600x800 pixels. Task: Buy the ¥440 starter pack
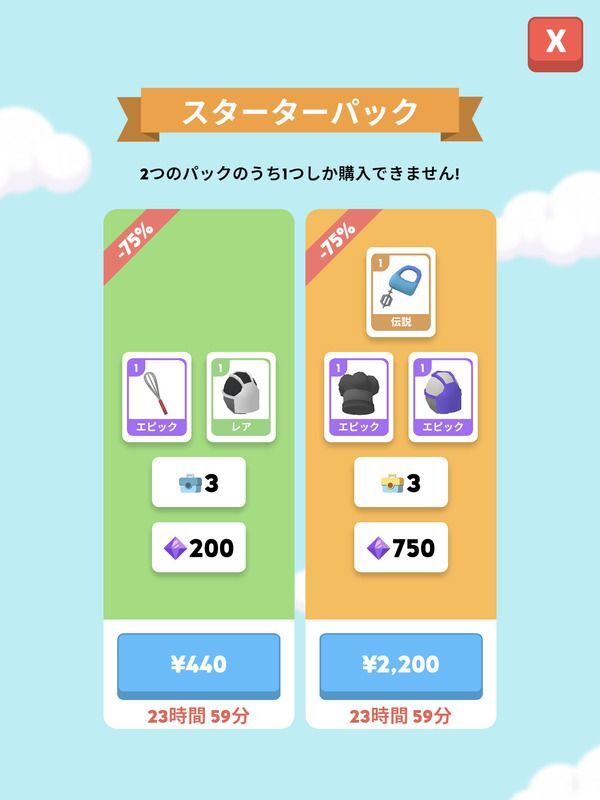pos(199,664)
